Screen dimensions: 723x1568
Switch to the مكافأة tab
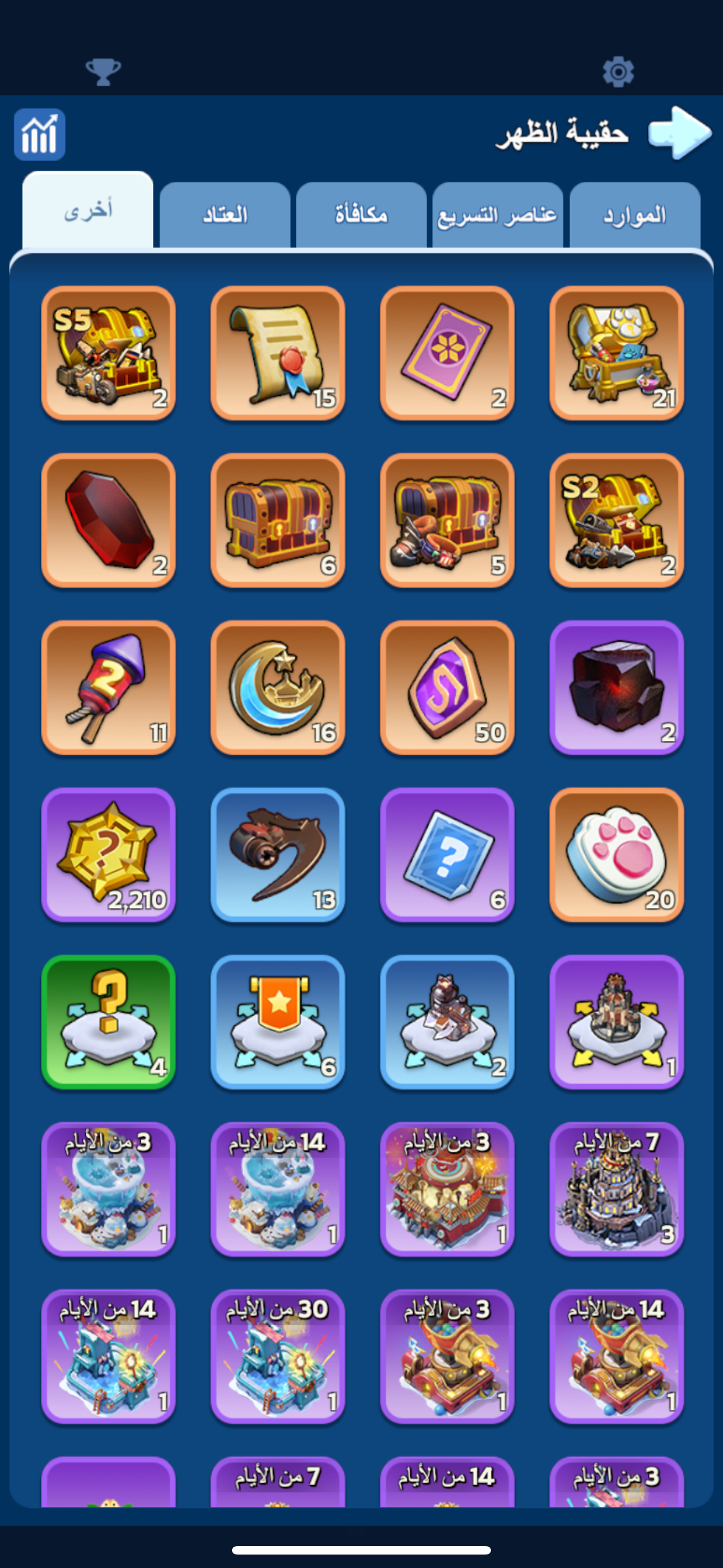361,215
